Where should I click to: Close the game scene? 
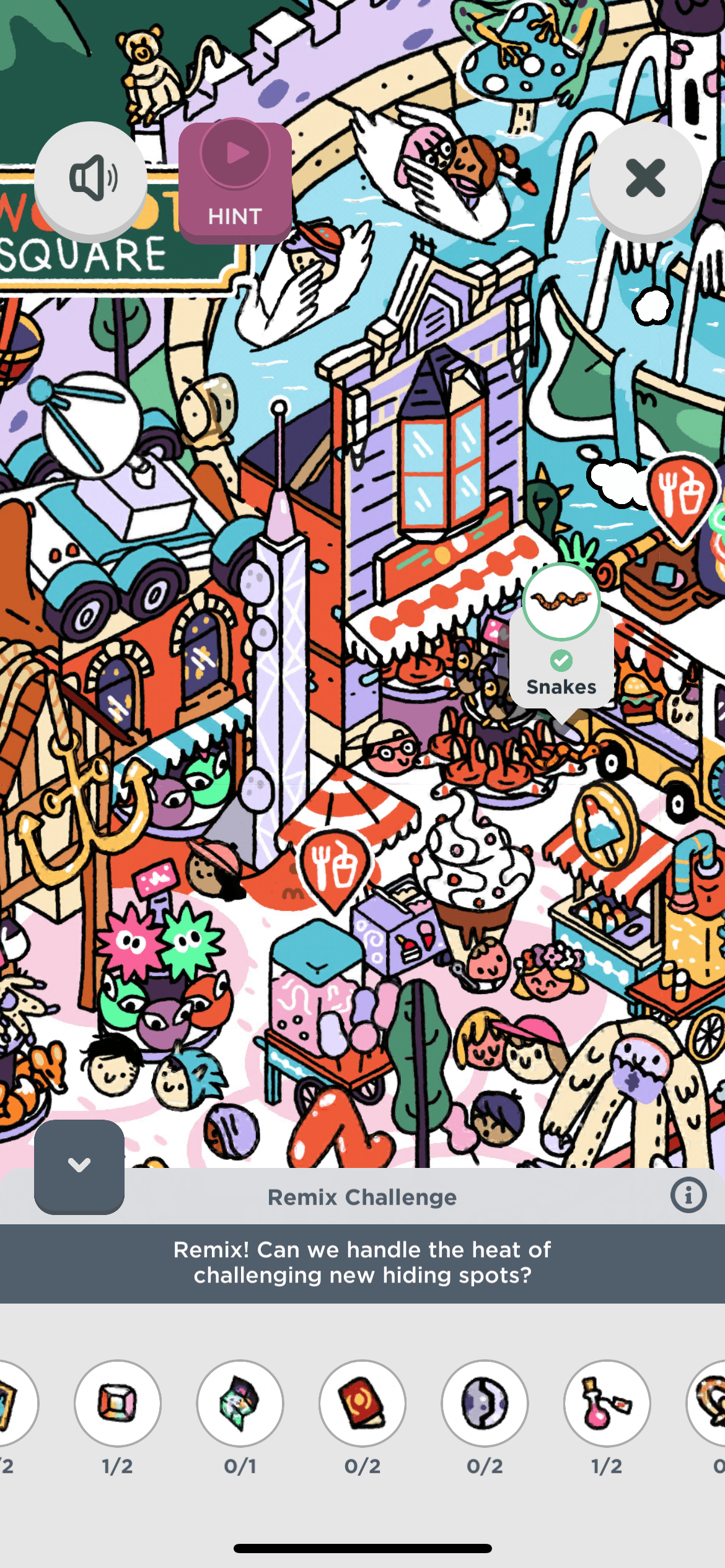click(645, 178)
